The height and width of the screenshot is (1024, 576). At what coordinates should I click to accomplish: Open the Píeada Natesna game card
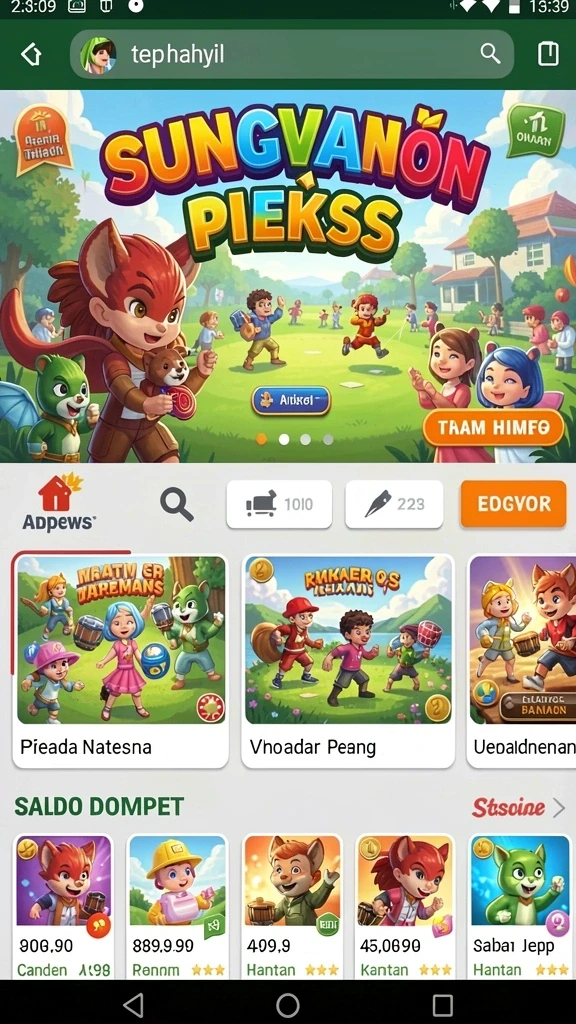tap(121, 661)
